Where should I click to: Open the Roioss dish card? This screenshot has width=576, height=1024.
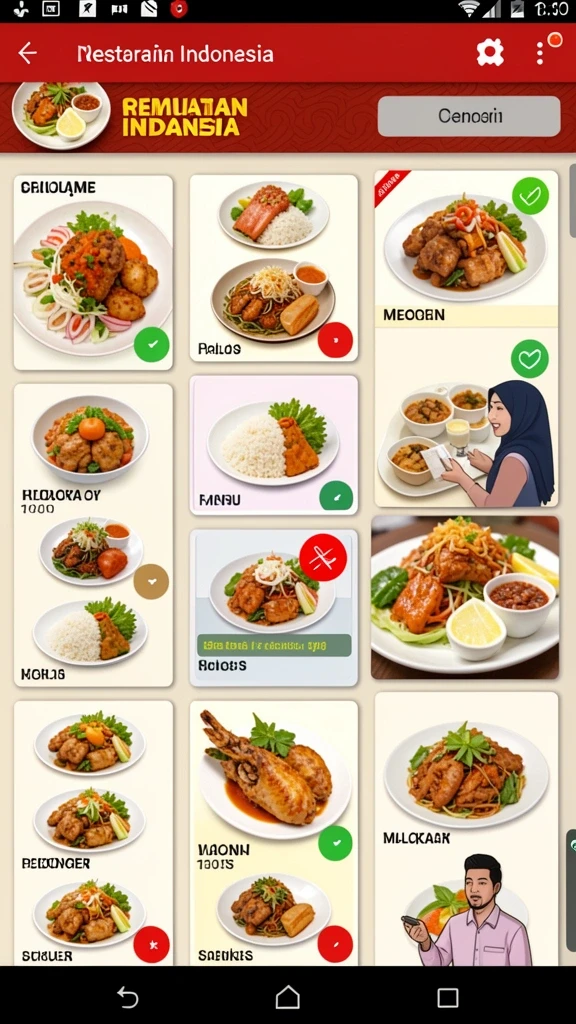[x=274, y=607]
